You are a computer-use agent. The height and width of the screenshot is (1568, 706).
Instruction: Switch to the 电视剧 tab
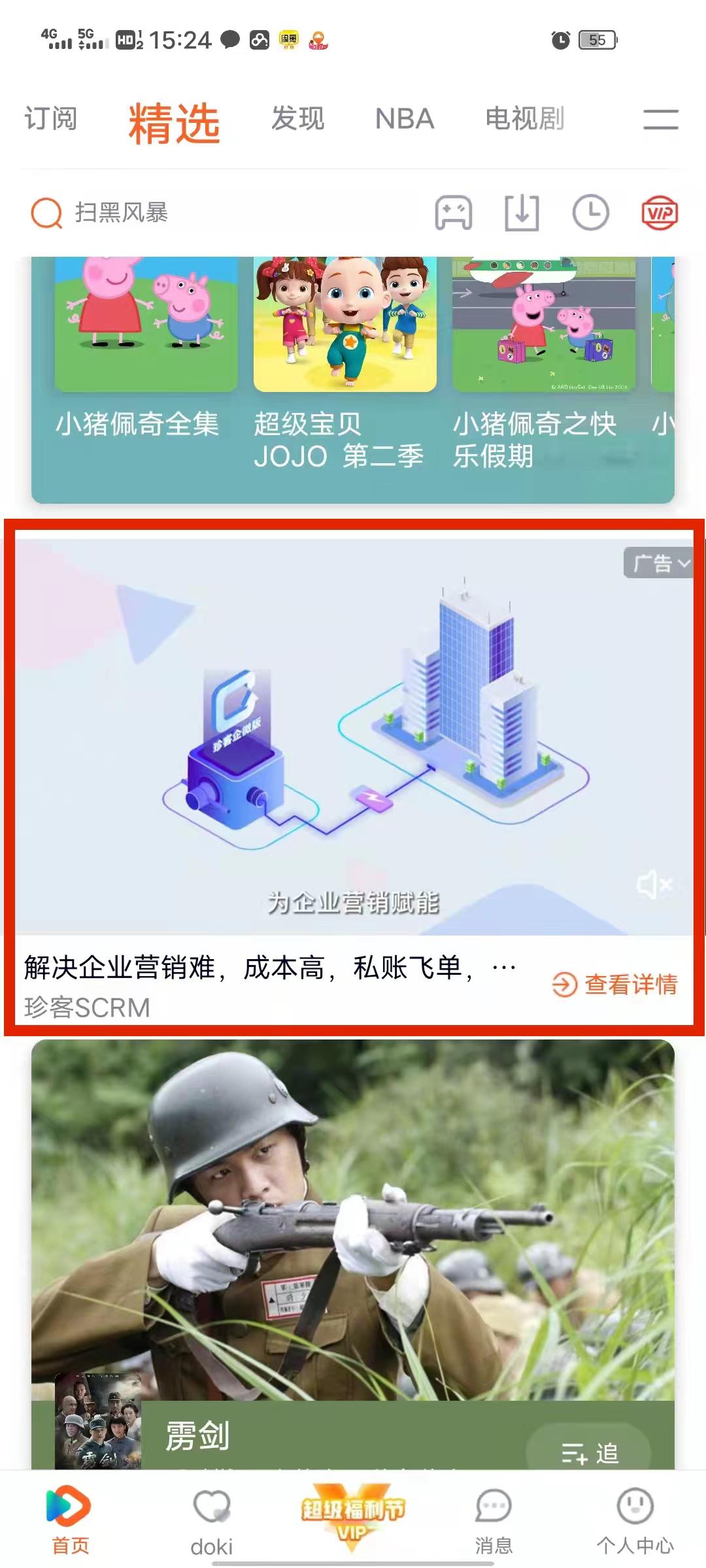(524, 119)
